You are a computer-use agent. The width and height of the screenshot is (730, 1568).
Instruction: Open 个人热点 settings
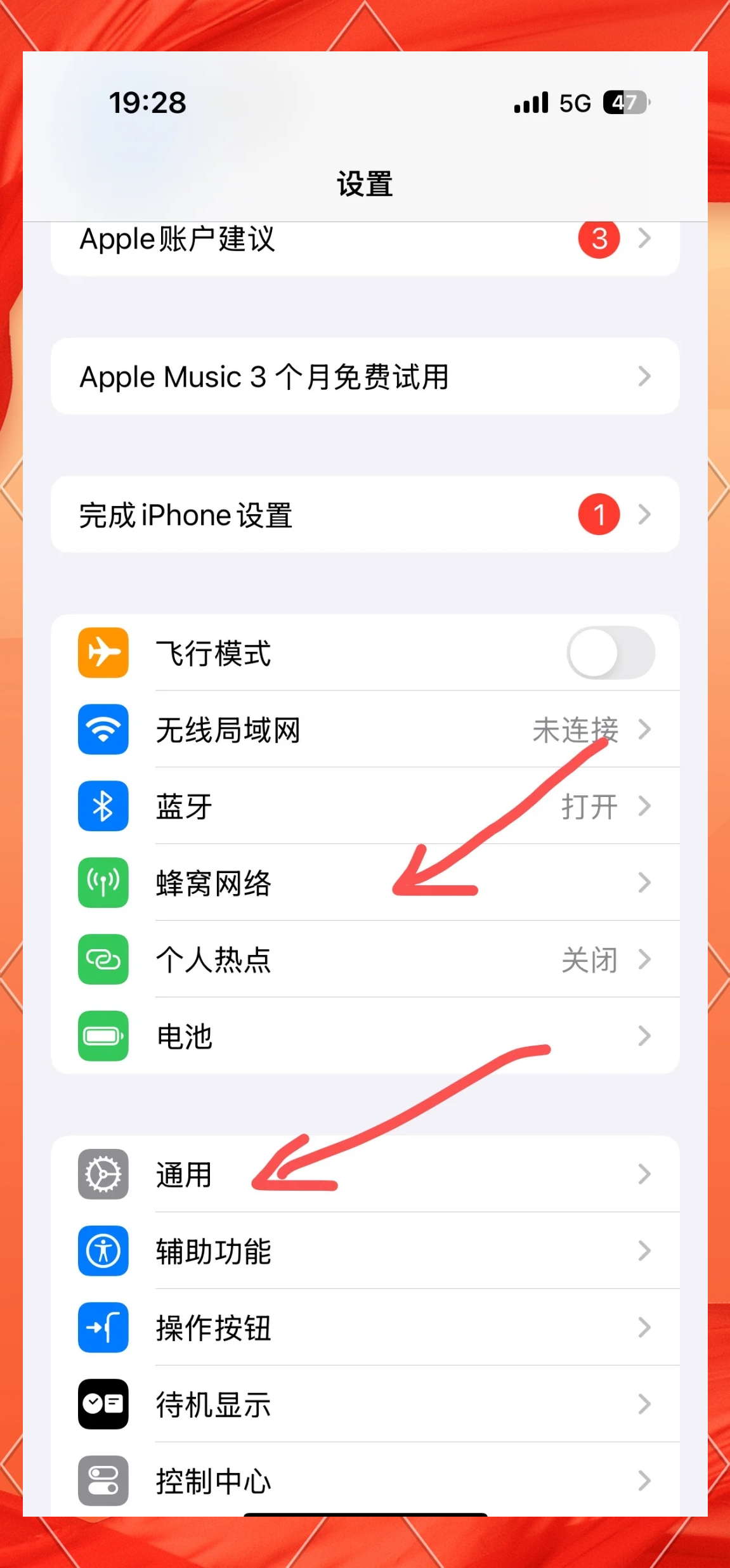[365, 960]
